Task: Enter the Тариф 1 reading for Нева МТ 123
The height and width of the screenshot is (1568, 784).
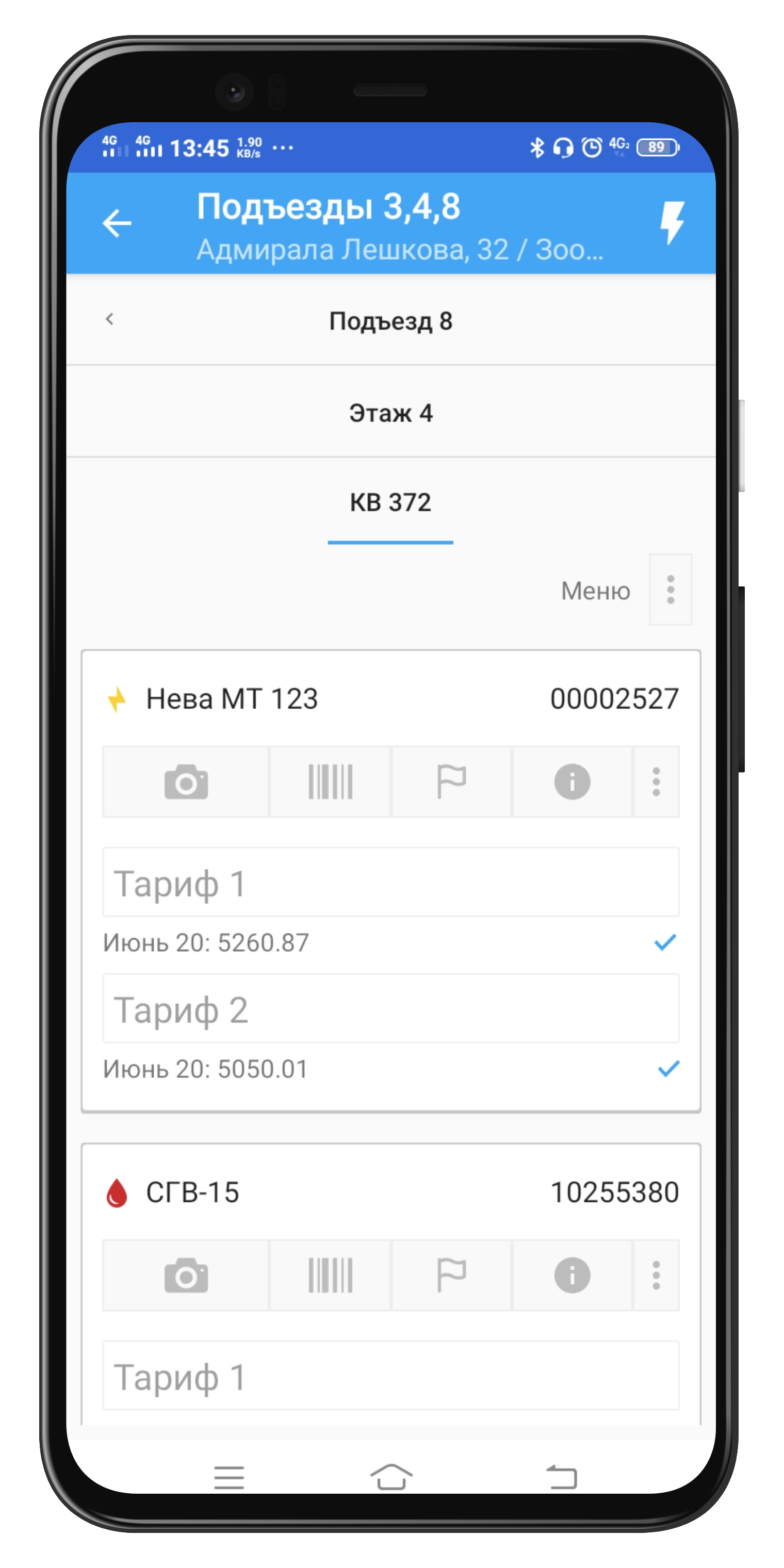Action: [x=391, y=882]
